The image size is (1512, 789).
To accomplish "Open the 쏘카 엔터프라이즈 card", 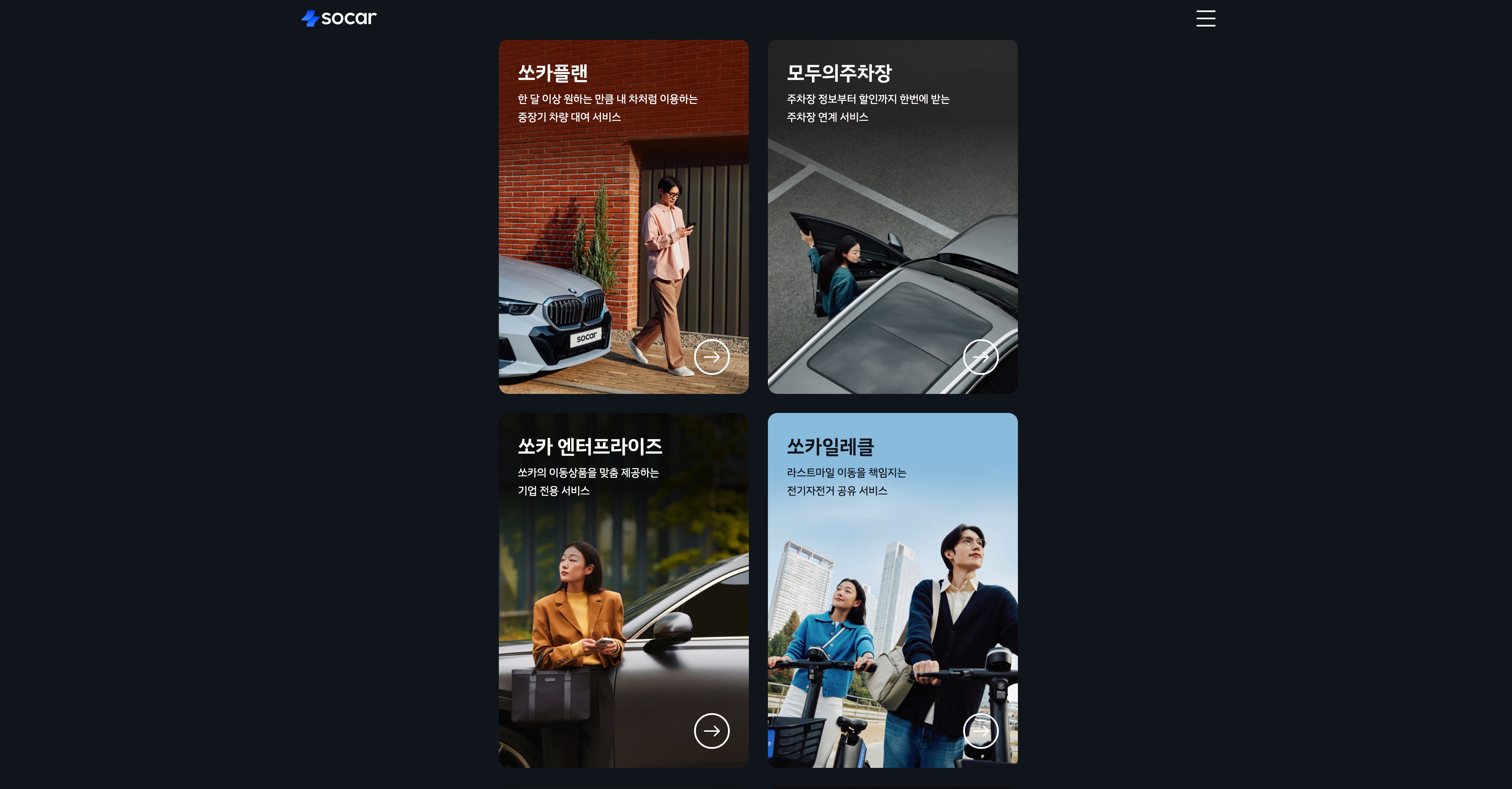I will pos(623,590).
